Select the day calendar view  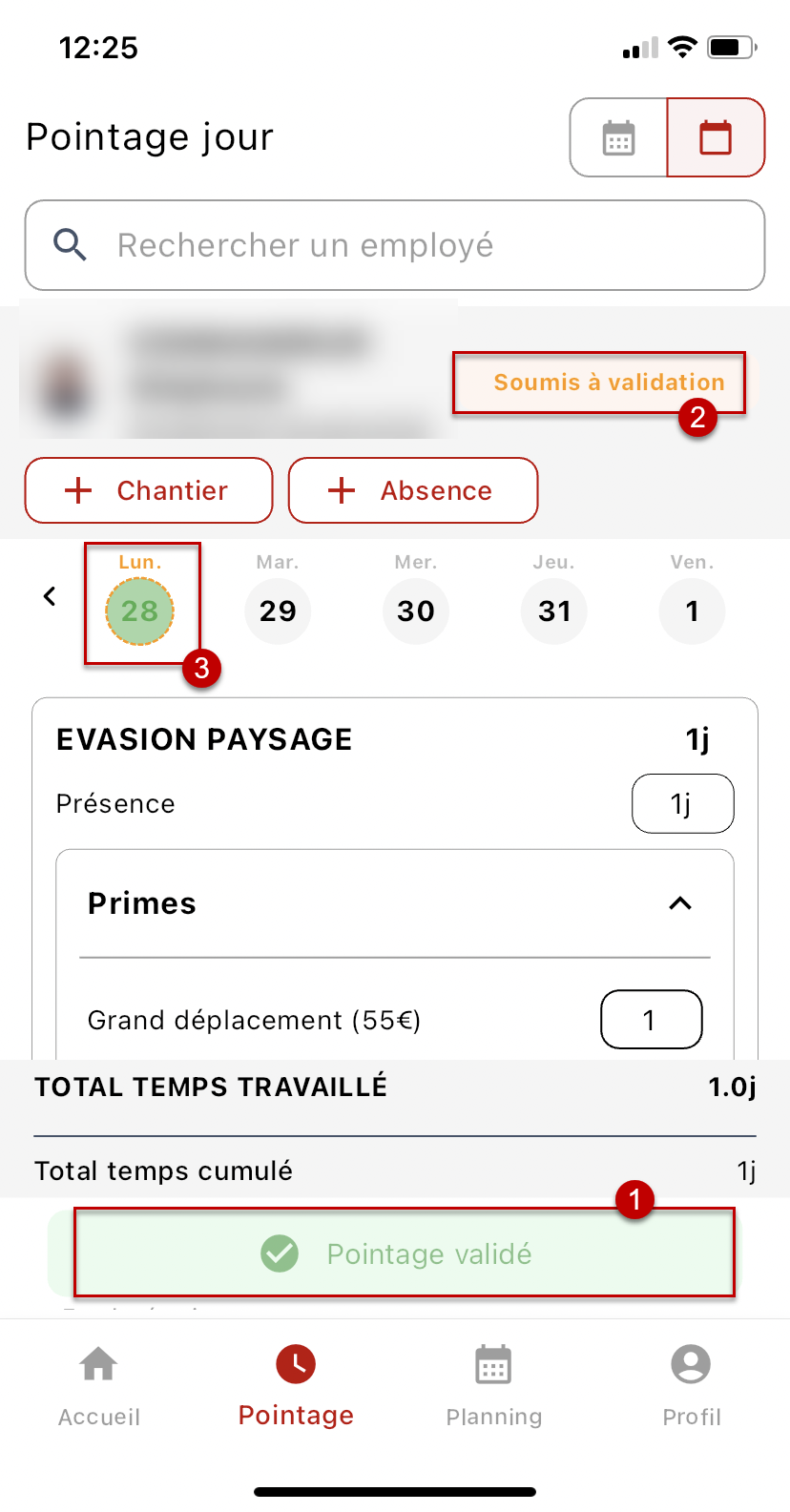[x=716, y=138]
